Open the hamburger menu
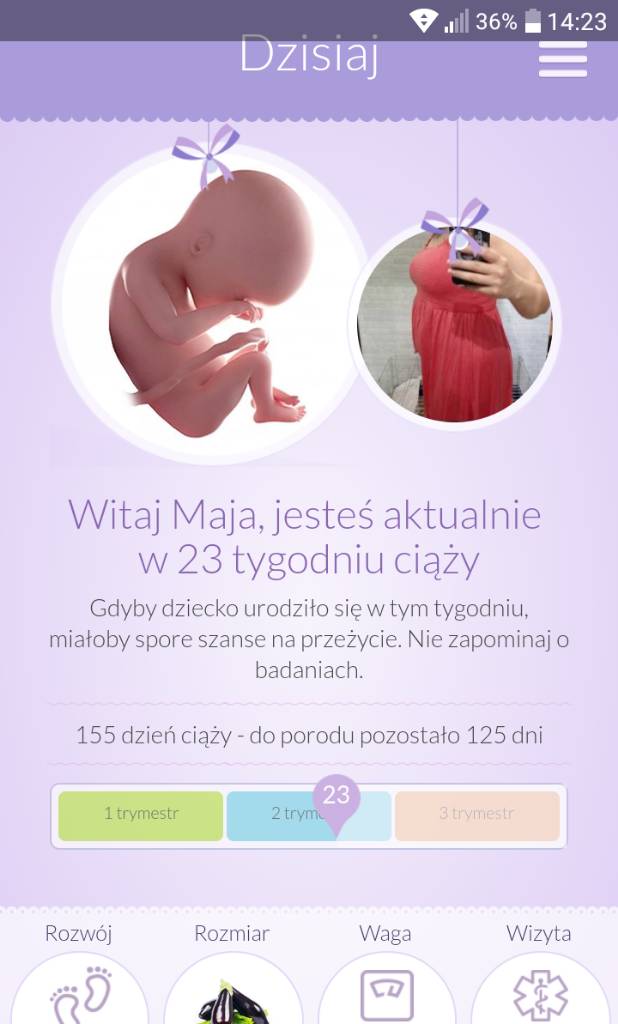Image resolution: width=618 pixels, height=1024 pixels. (x=562, y=58)
